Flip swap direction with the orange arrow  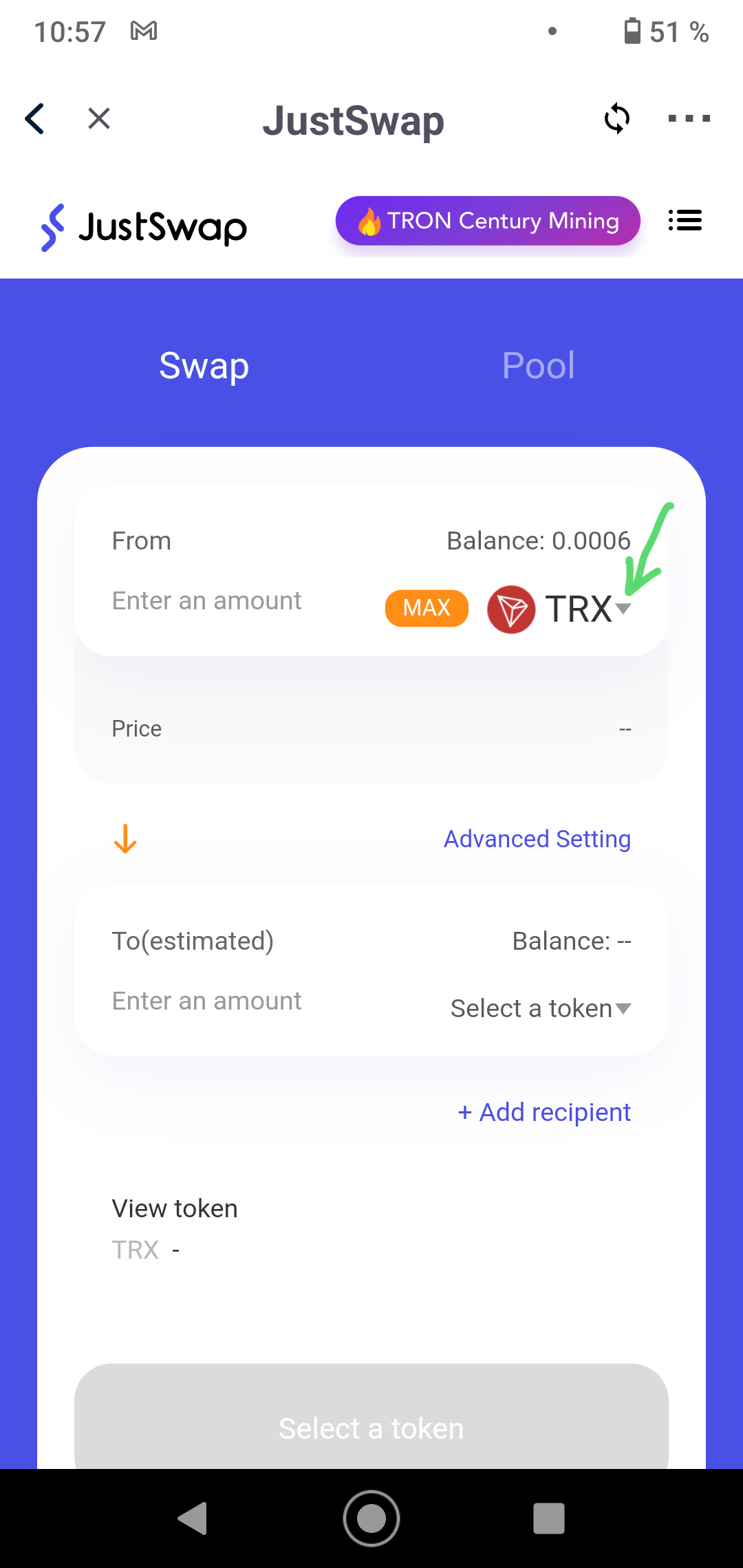pos(125,839)
